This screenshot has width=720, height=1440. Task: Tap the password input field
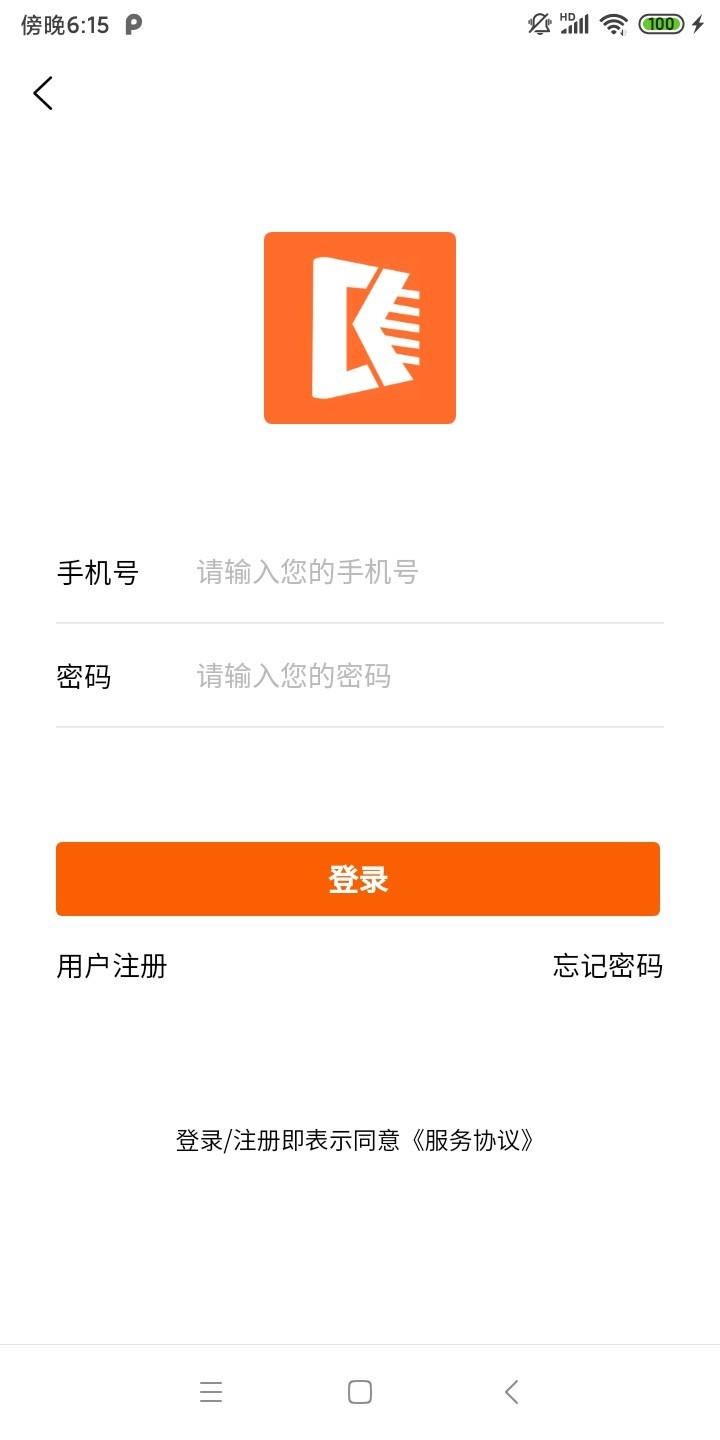400,676
